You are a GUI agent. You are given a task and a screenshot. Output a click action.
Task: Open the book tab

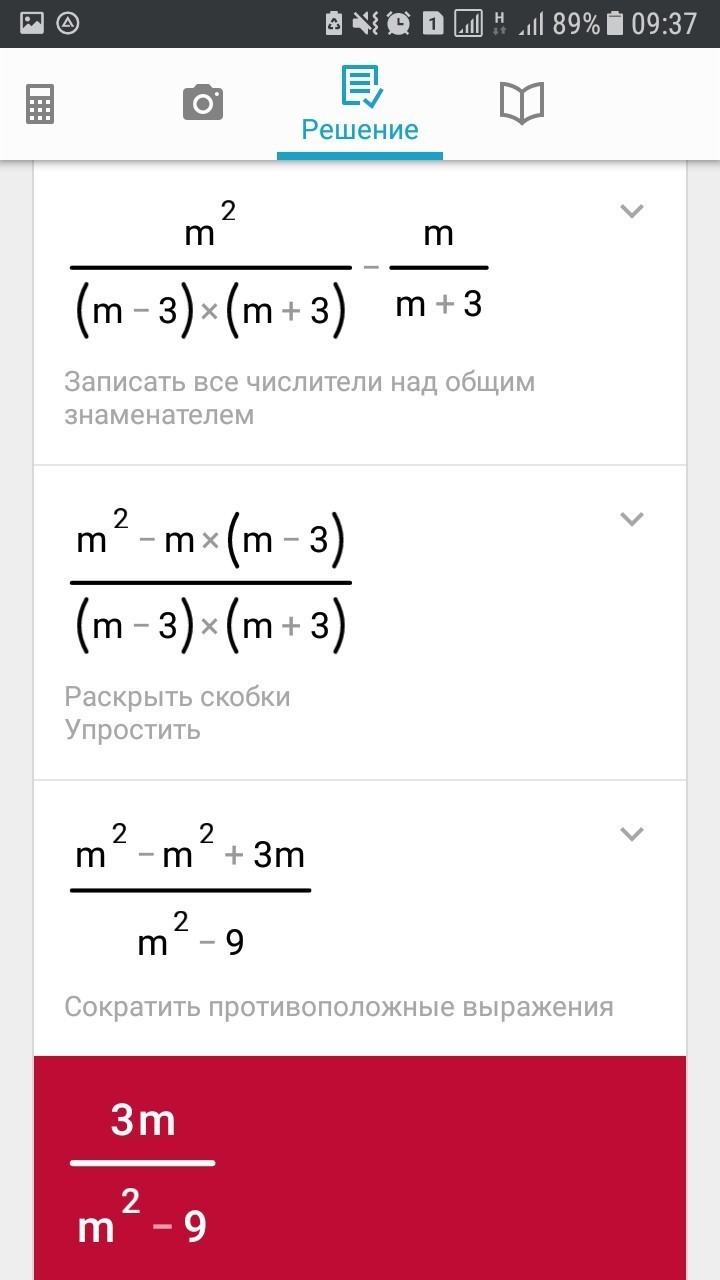tap(521, 103)
